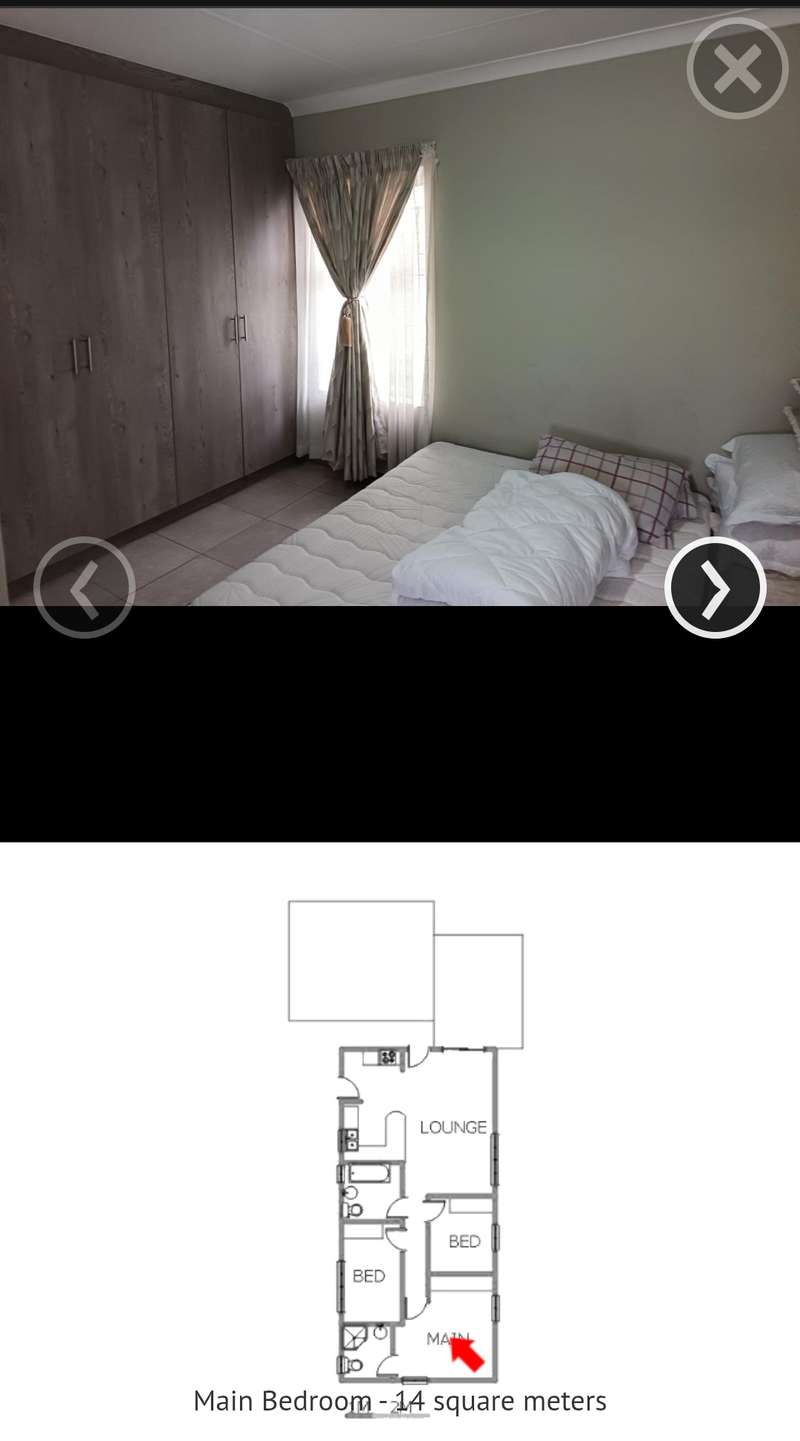Viewport: 800px width, 1441px height.
Task: Close the photo gallery viewer
Action: pos(738,68)
